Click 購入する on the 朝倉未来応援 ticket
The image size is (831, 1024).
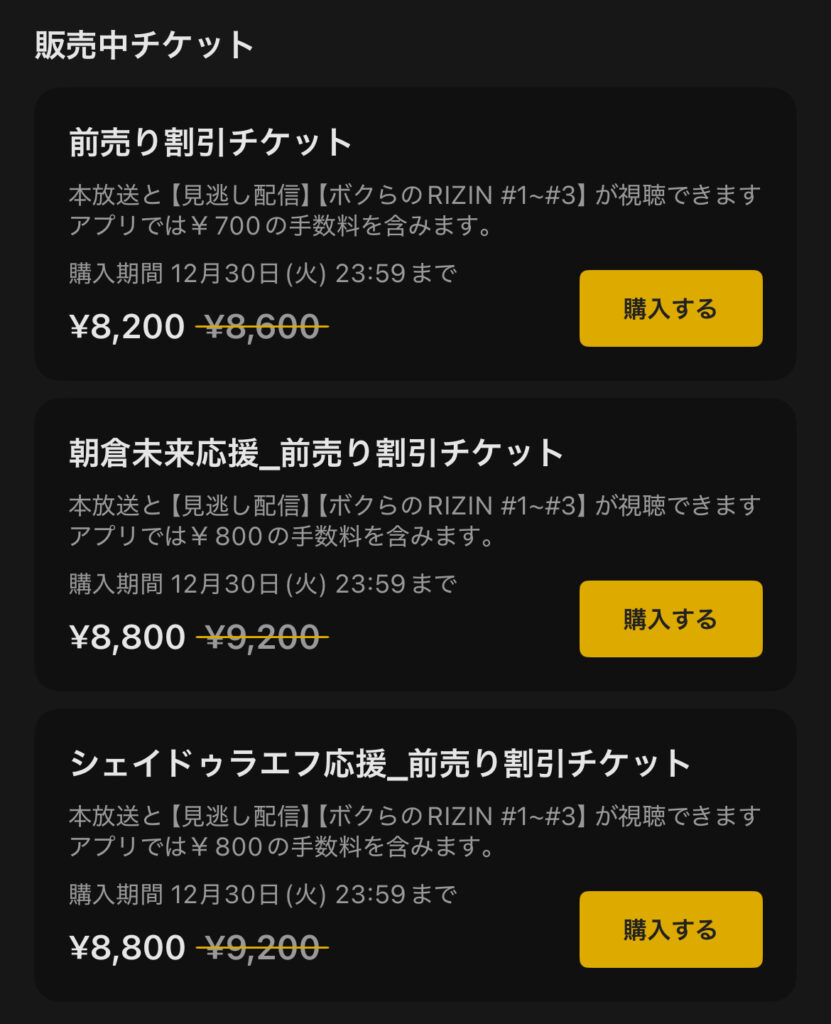coord(669,619)
